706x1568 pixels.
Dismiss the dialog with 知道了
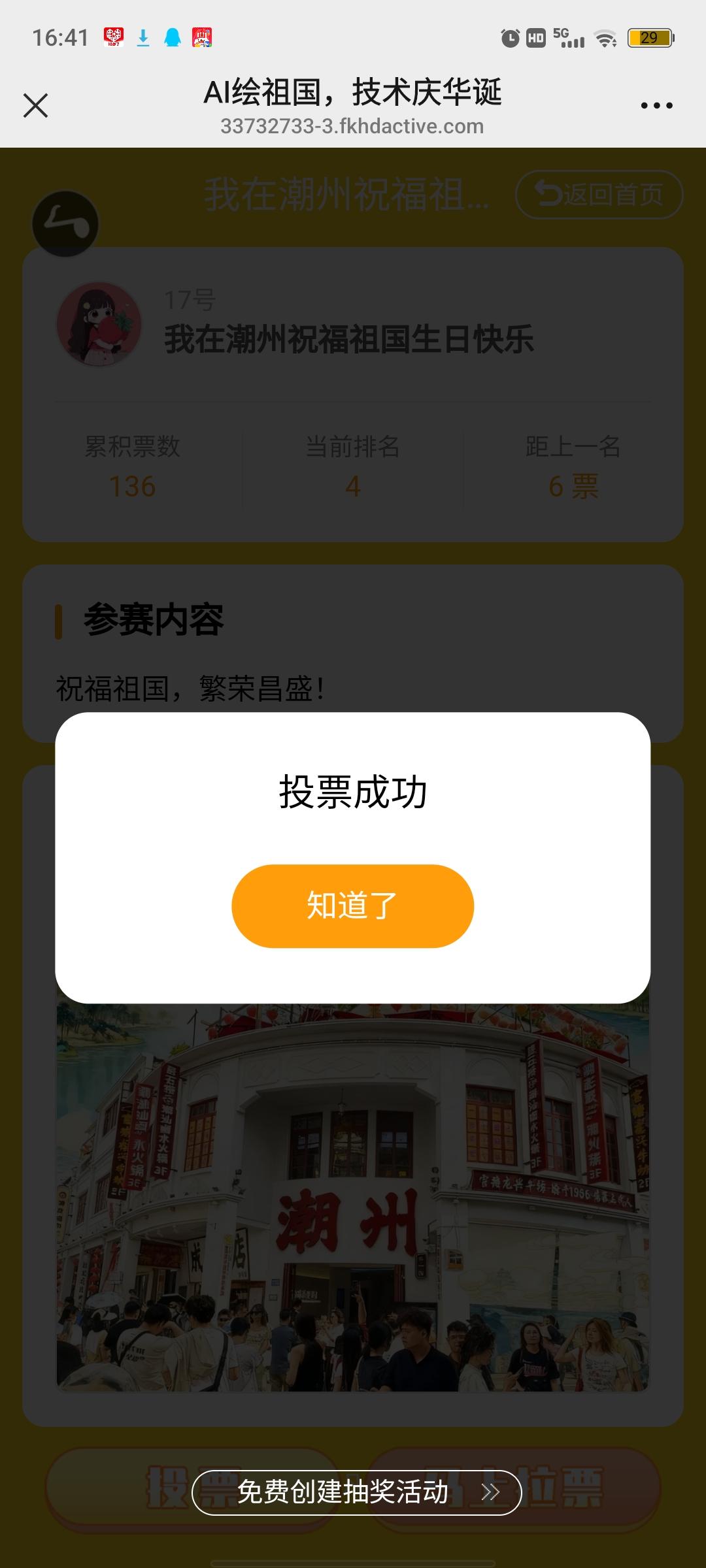[352, 906]
